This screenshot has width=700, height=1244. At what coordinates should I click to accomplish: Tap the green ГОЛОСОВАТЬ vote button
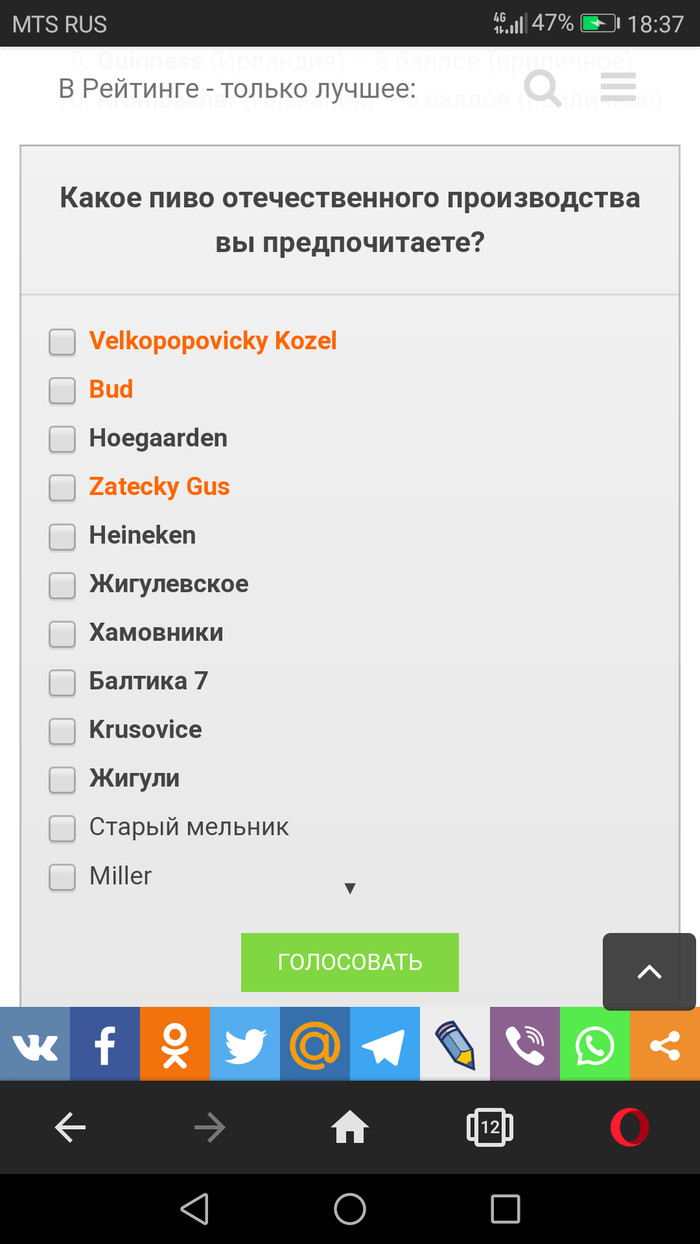point(350,962)
